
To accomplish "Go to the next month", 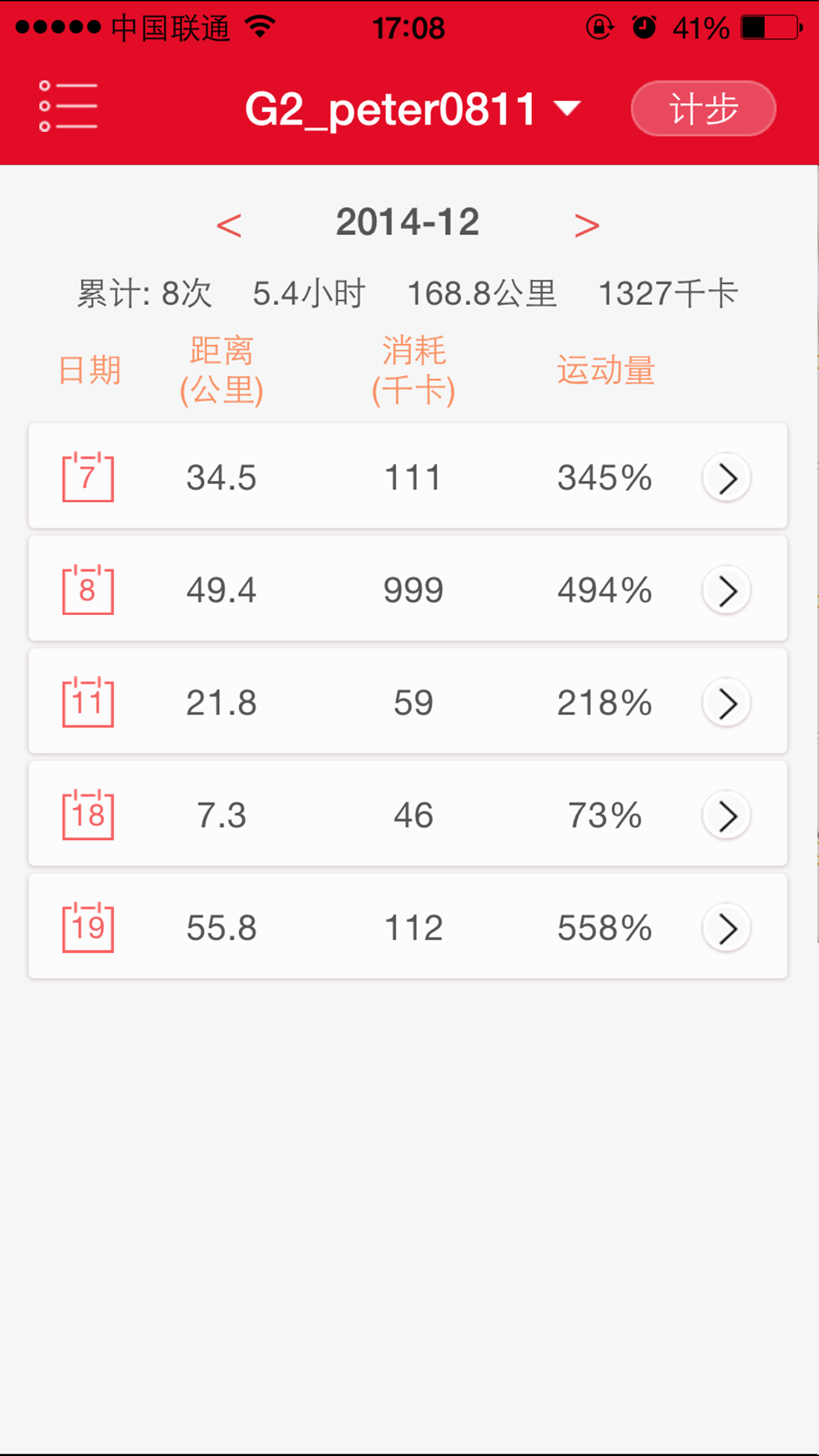I will (586, 225).
